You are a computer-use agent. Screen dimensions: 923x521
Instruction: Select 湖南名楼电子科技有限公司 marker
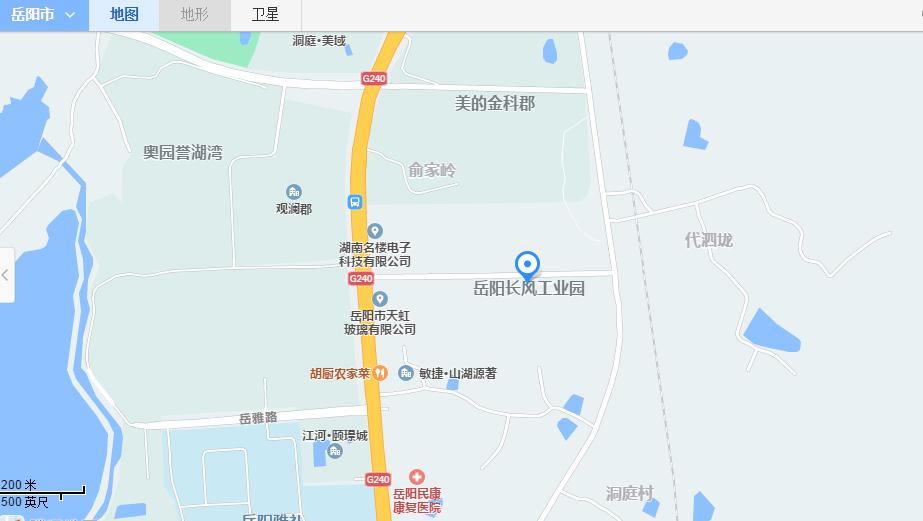pos(375,231)
